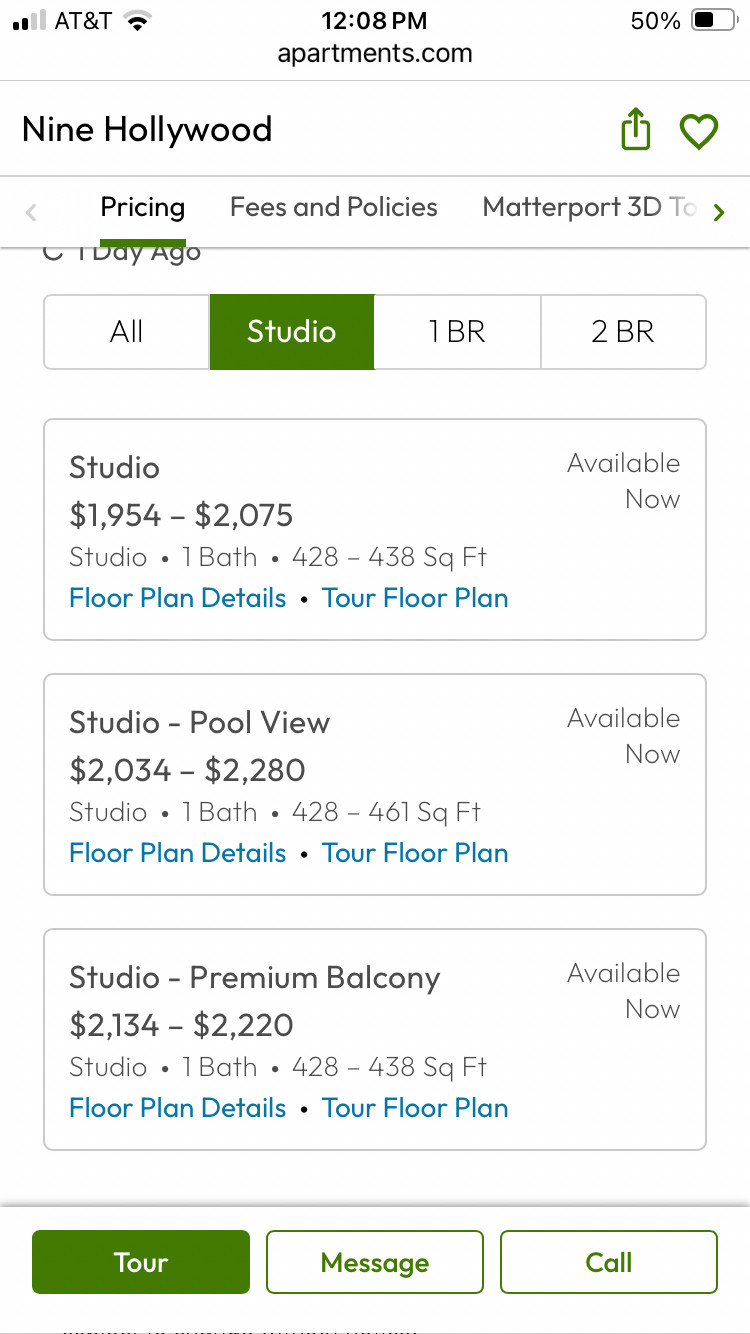750x1334 pixels.
Task: Tour Floor Plan for Premium Balcony studio
Action: (415, 1108)
